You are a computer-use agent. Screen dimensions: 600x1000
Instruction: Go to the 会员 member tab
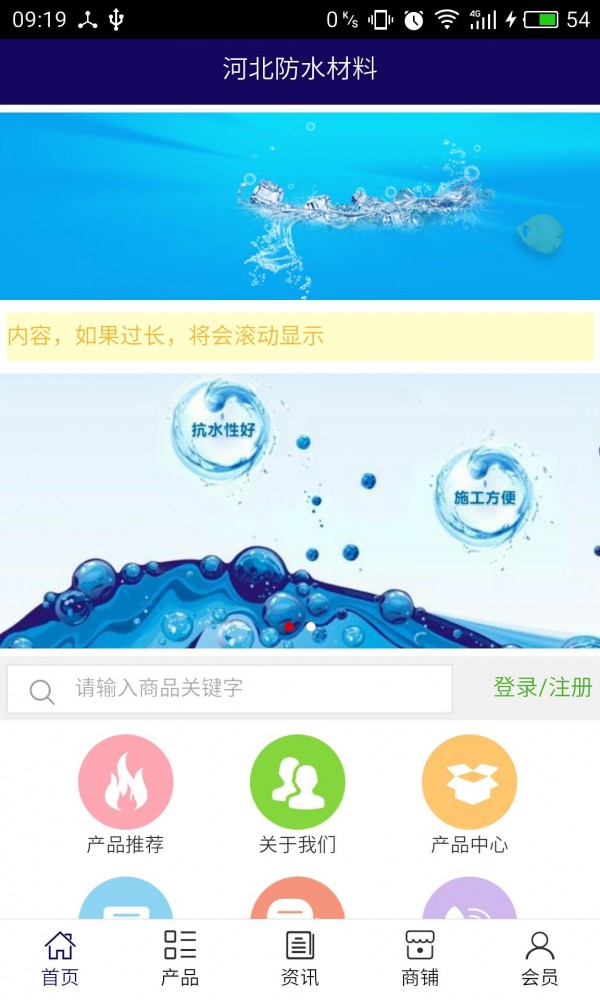click(x=540, y=958)
